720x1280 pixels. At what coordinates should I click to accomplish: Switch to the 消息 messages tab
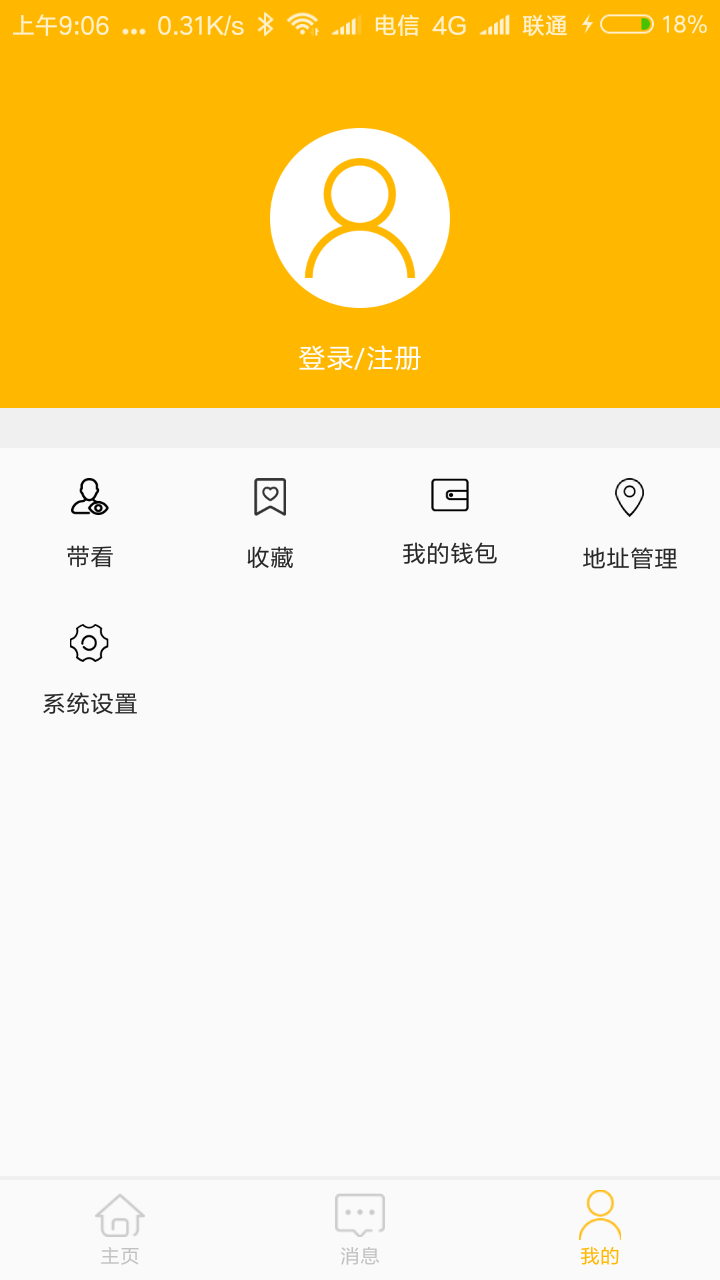click(360, 1228)
